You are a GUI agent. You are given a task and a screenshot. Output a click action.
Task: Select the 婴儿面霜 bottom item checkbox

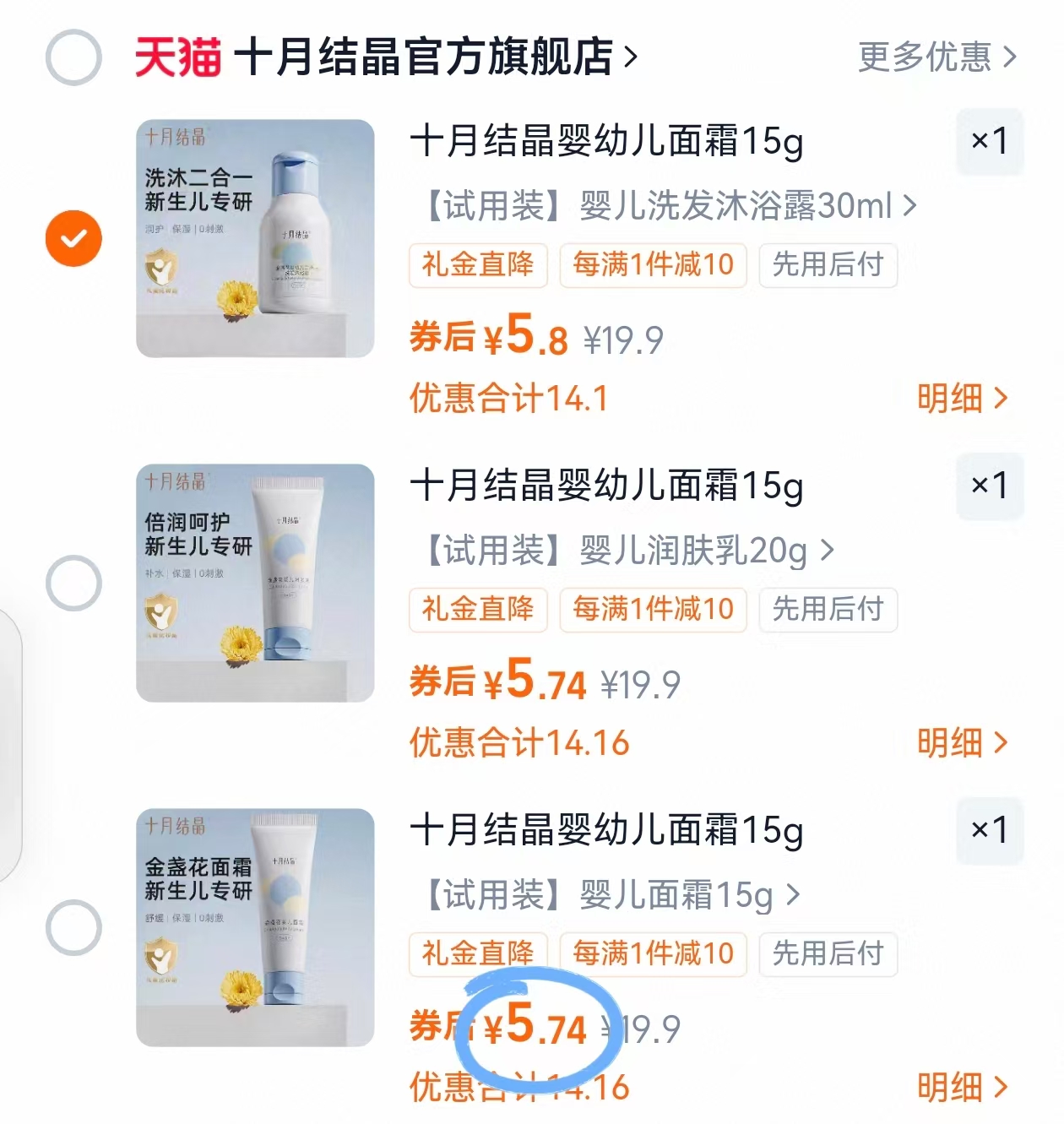click(x=73, y=927)
